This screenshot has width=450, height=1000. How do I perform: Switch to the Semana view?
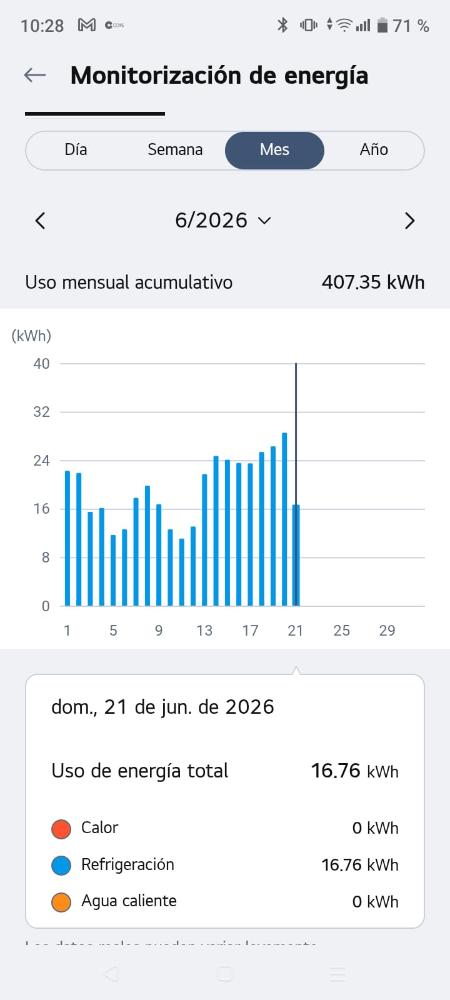pos(175,150)
